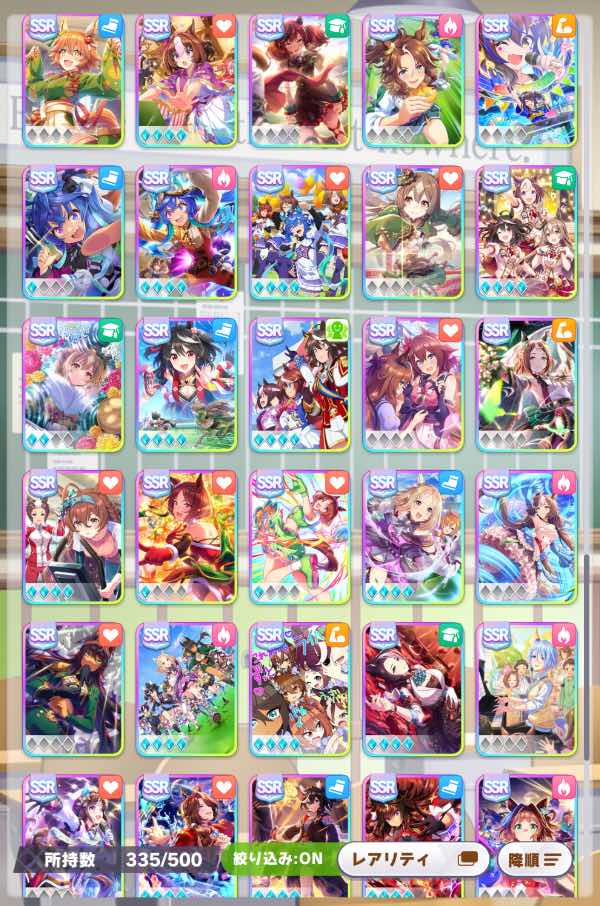Select the dark-skinned girl in green uniform card
This screenshot has width=600, height=906.
[x=73, y=689]
